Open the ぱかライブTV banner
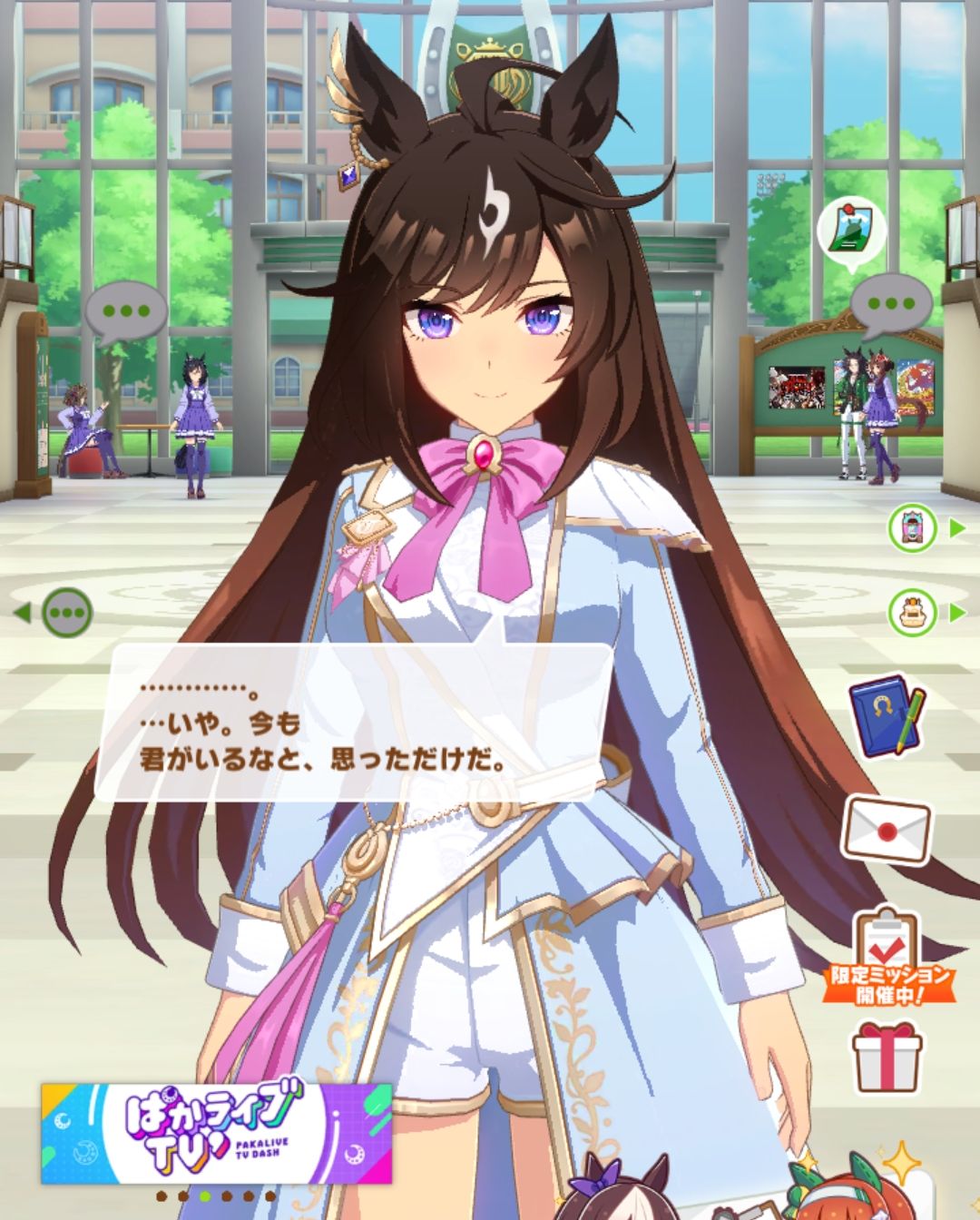The height and width of the screenshot is (1220, 980). pos(216,1134)
